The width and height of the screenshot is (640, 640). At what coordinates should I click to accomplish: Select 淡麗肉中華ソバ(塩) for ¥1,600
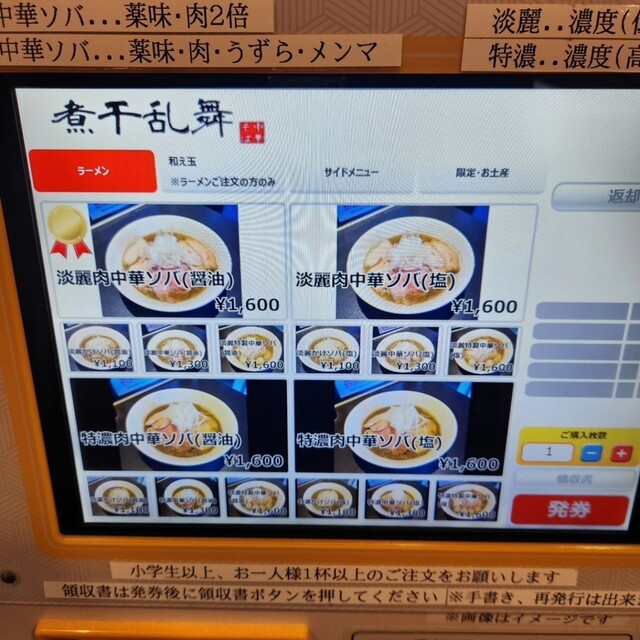pos(412,260)
